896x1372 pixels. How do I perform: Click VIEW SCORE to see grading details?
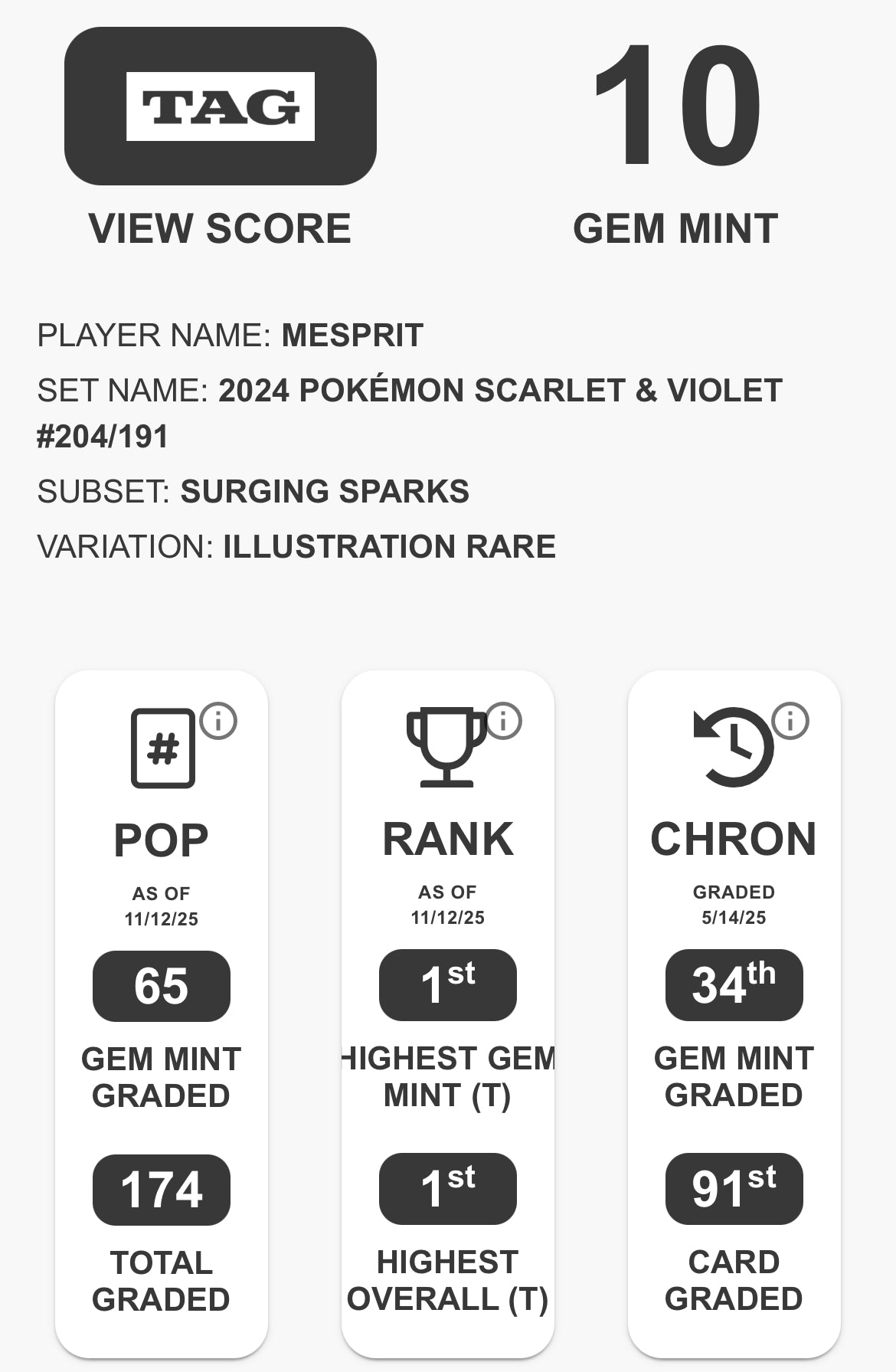click(221, 225)
